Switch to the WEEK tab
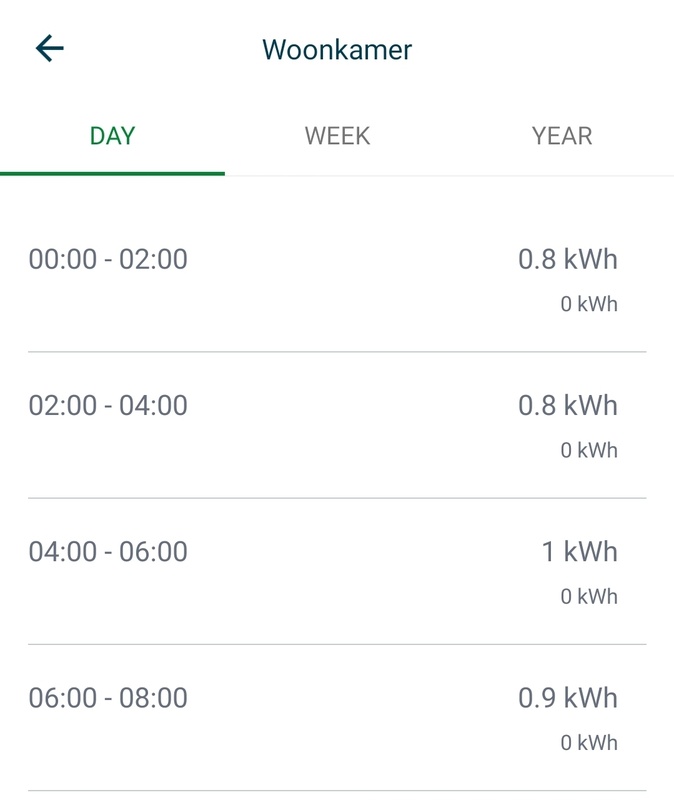The height and width of the screenshot is (800, 674). (337, 136)
